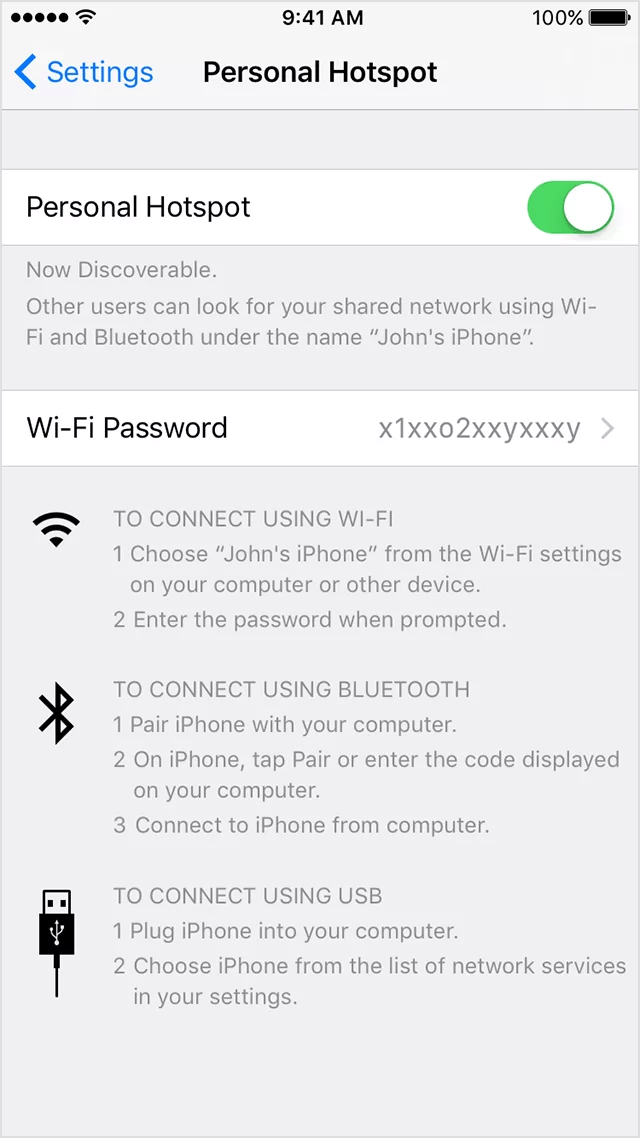The width and height of the screenshot is (640, 1138).
Task: Turn off the Personal Hotspot switch
Action: pyautogui.click(x=570, y=207)
